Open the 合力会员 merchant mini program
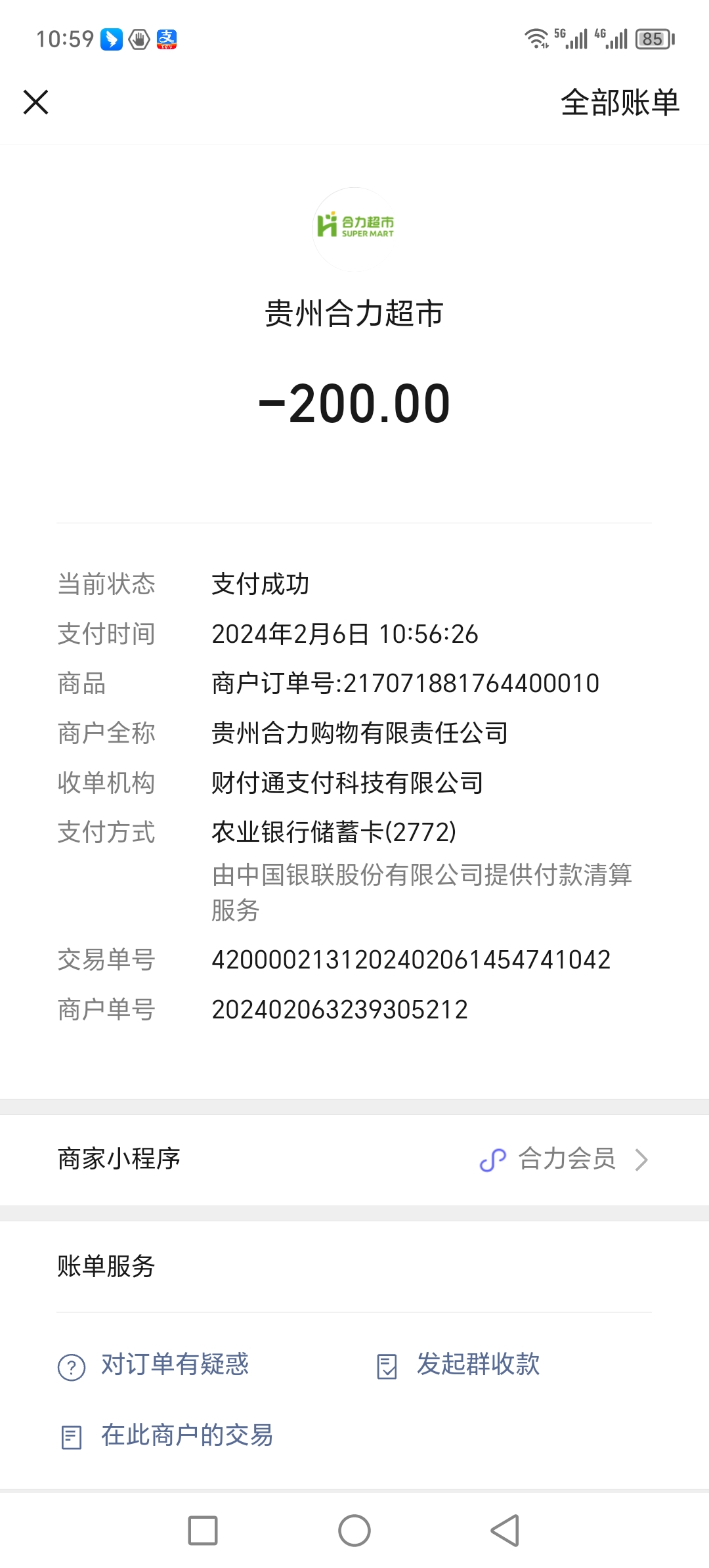 point(566,1159)
